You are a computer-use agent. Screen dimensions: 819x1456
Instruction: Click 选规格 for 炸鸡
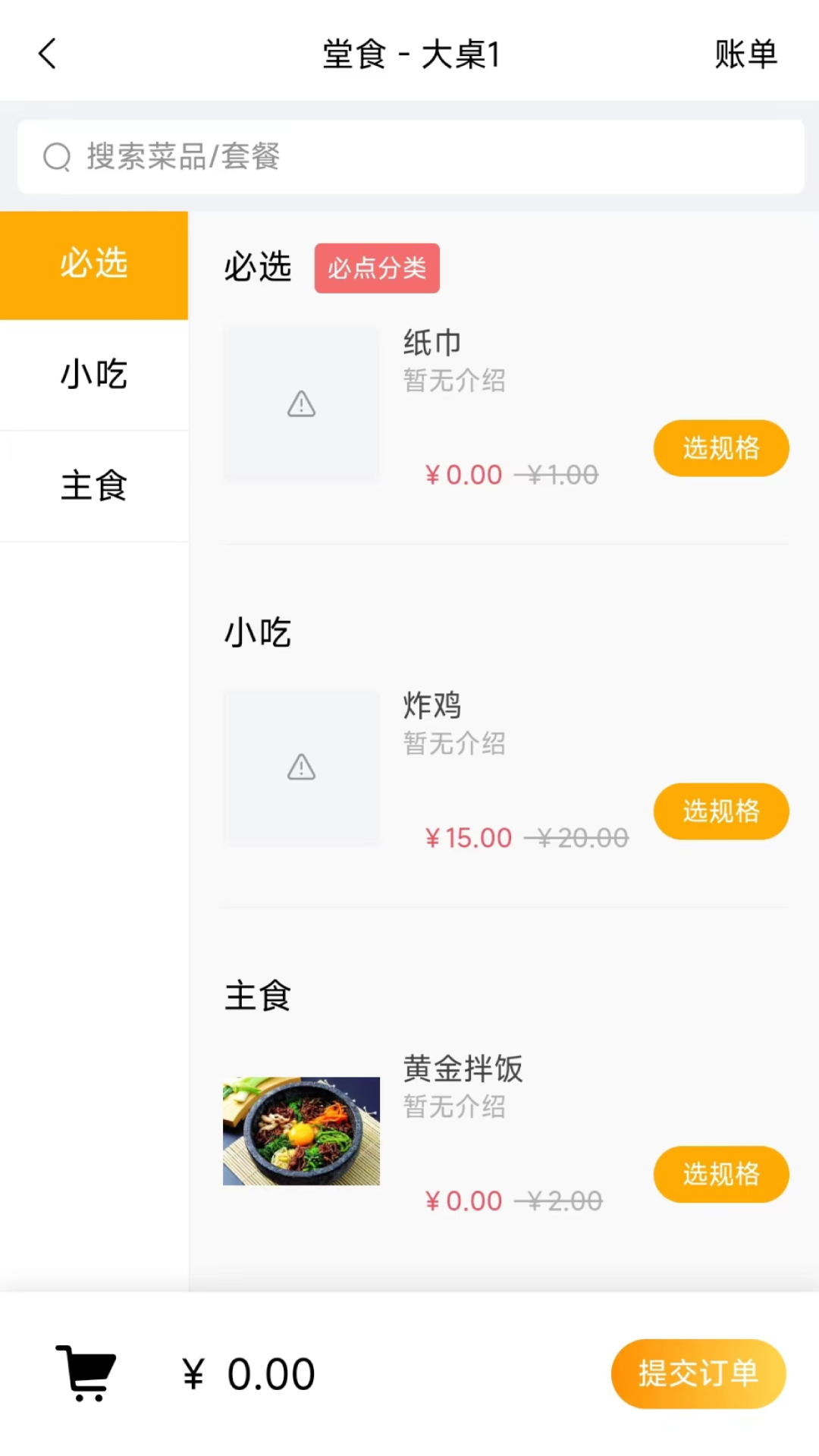point(720,811)
